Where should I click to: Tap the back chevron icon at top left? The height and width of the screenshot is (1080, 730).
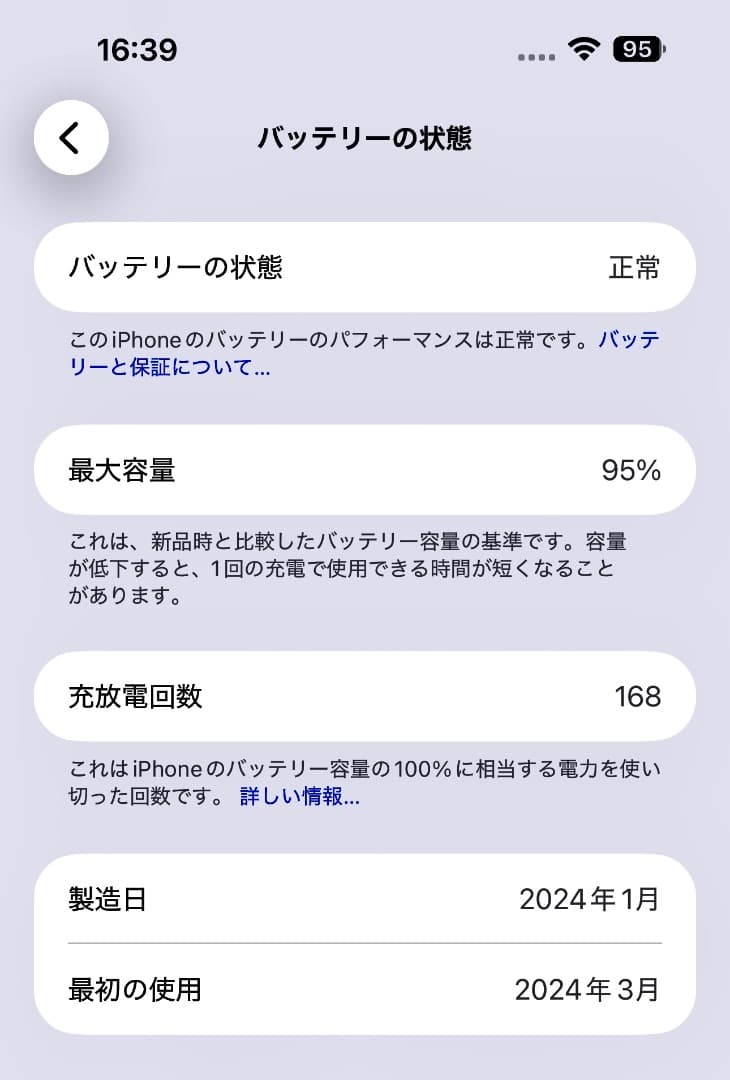(x=70, y=138)
